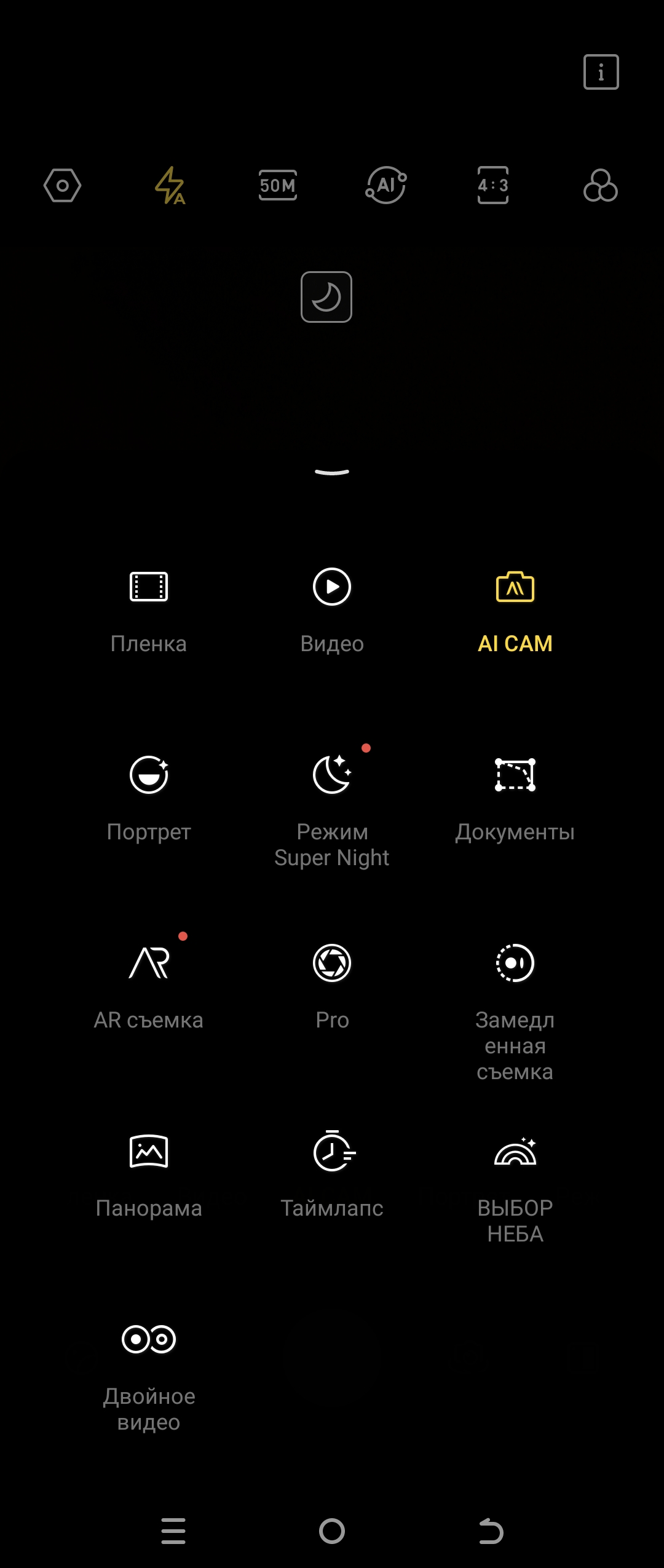This screenshot has height=1568, width=664.
Task: Select Замедленная съемка mode
Action: point(515,1008)
